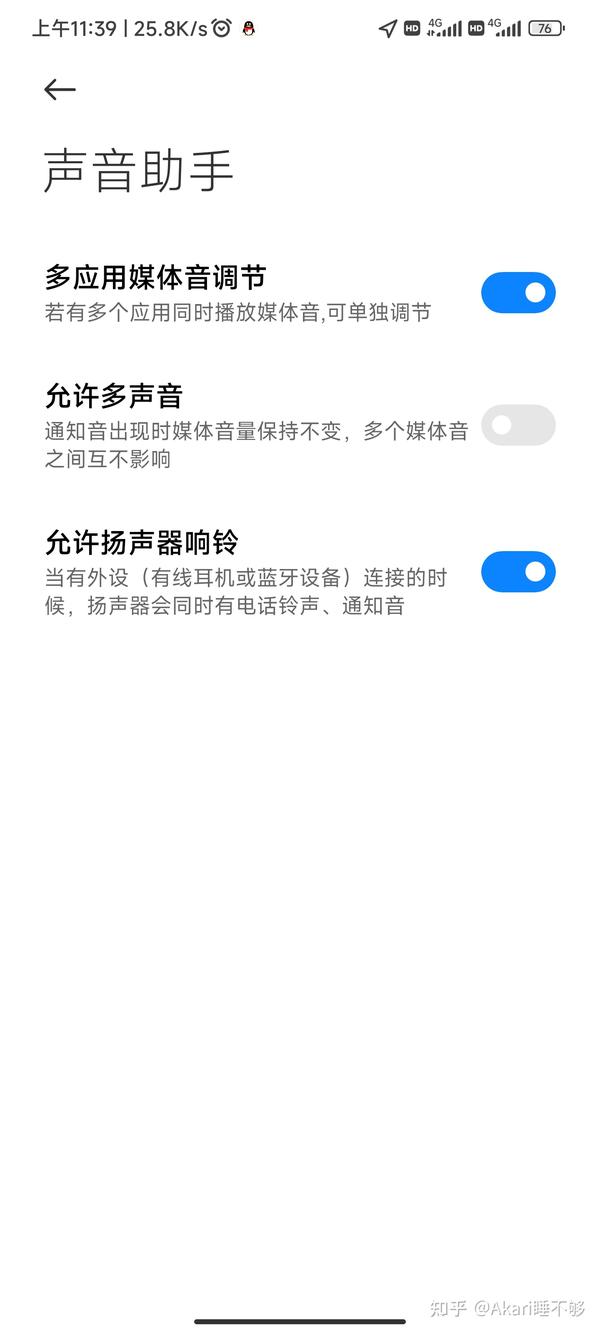Viewport: 600px width, 1333px height.
Task: Go back using the arrow icon
Action: pos(60,90)
